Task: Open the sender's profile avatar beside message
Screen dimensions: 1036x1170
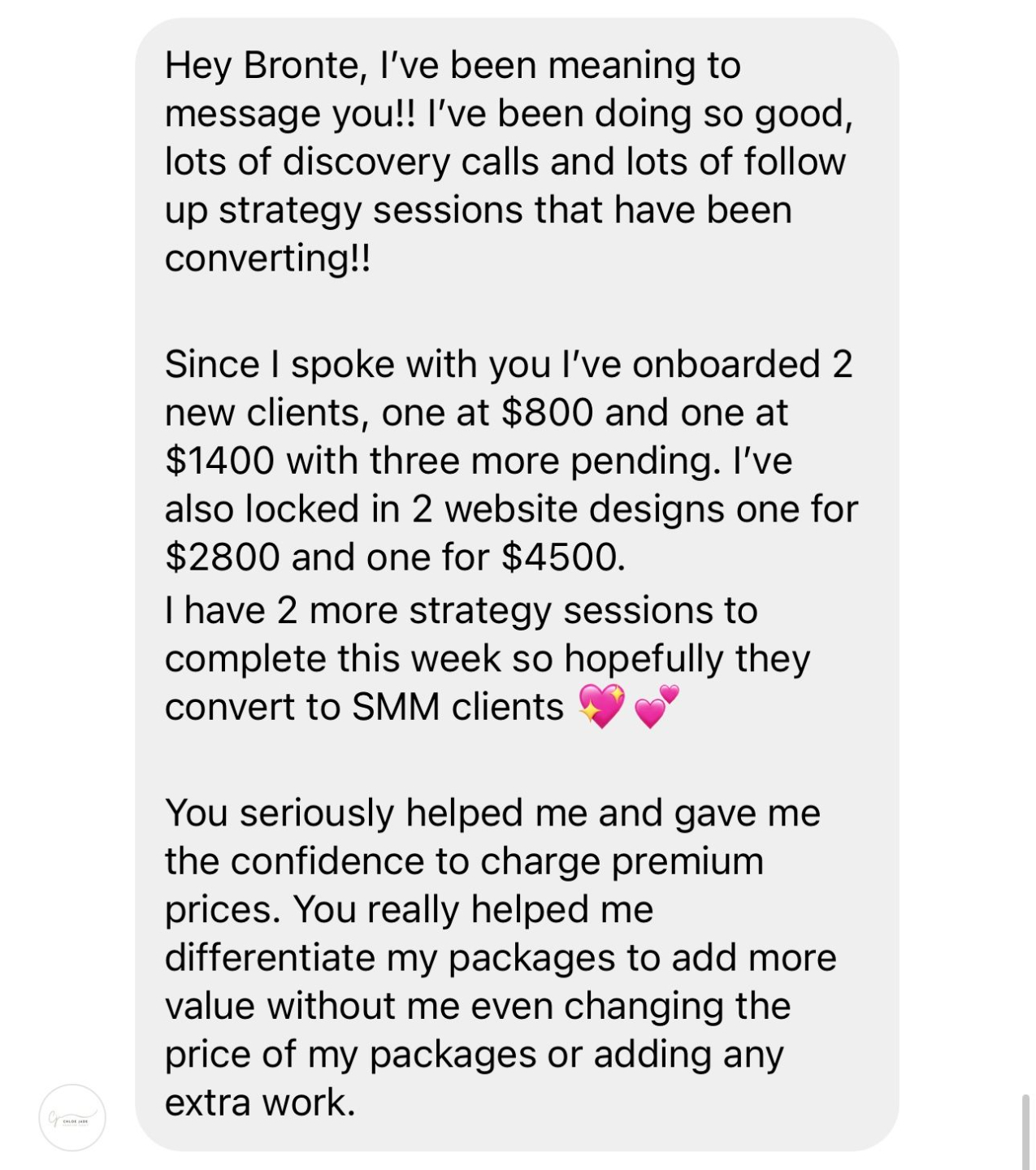Action: click(72, 1117)
